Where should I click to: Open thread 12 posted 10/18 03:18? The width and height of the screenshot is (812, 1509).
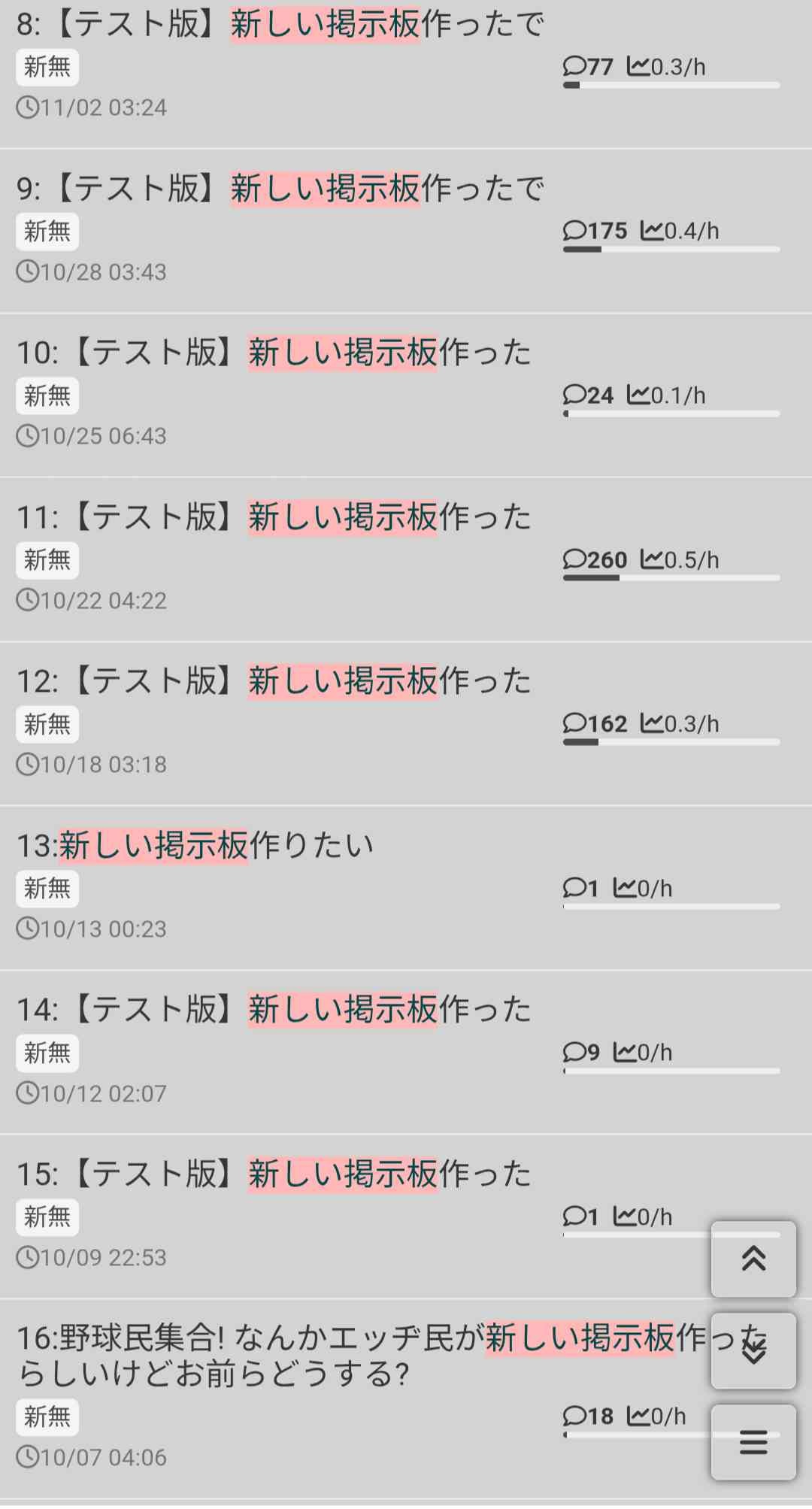(x=274, y=681)
